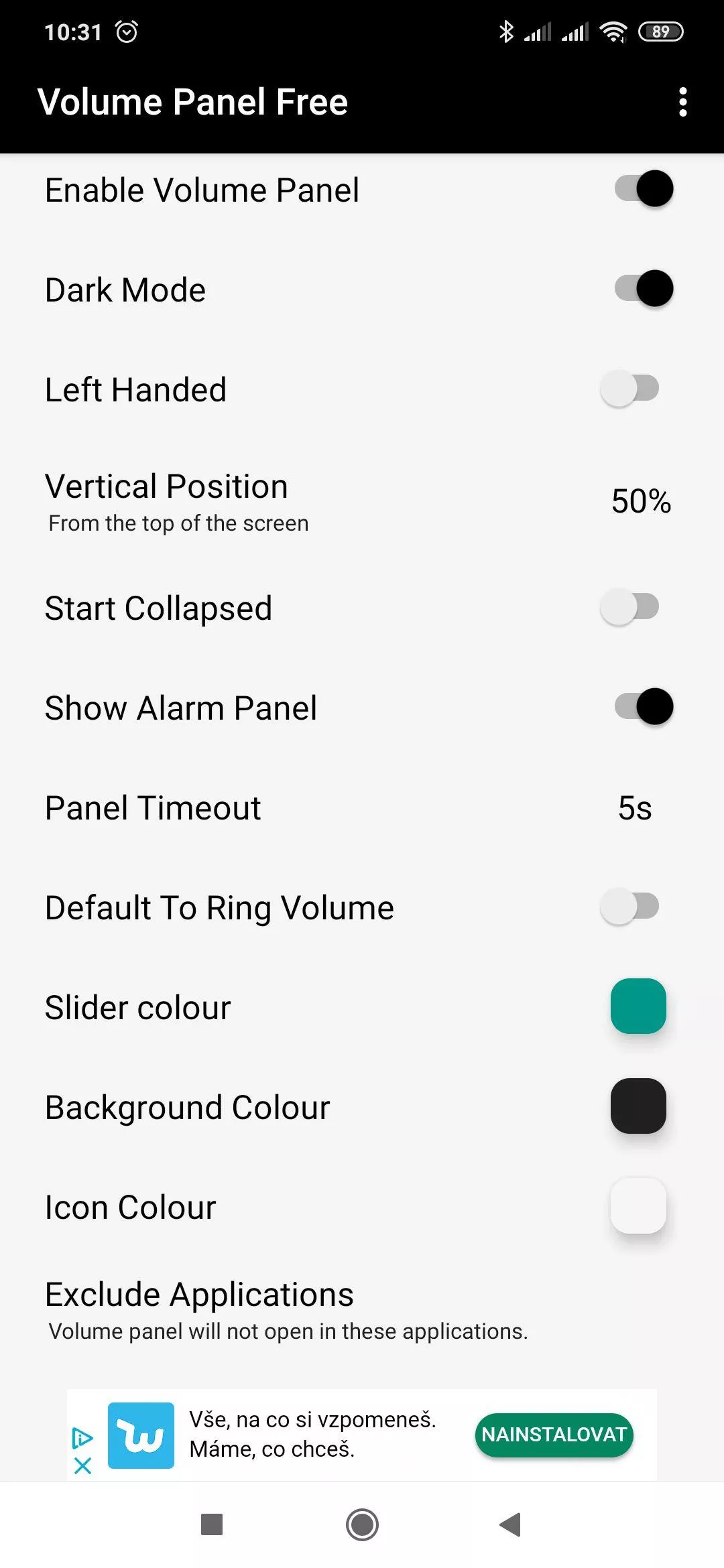724x1568 pixels.
Task: Enable Default To Ring Volume
Action: click(629, 906)
